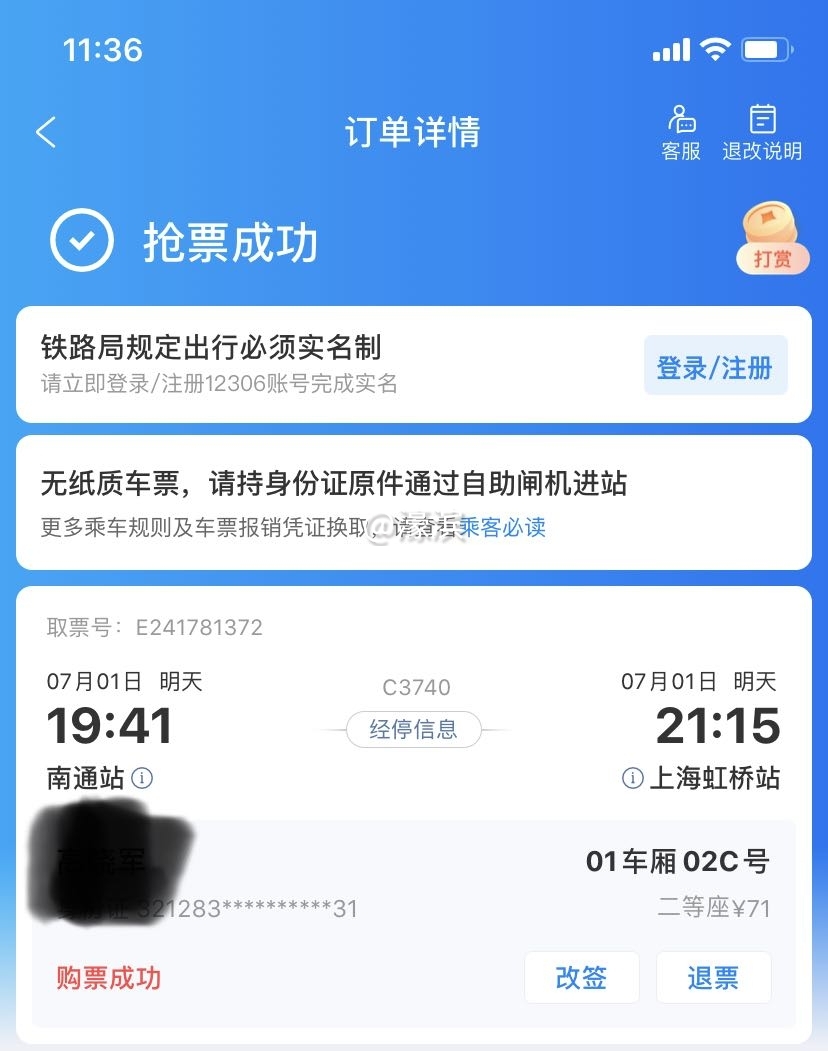
Task: Tap train number C3740 for details
Action: coord(416,687)
